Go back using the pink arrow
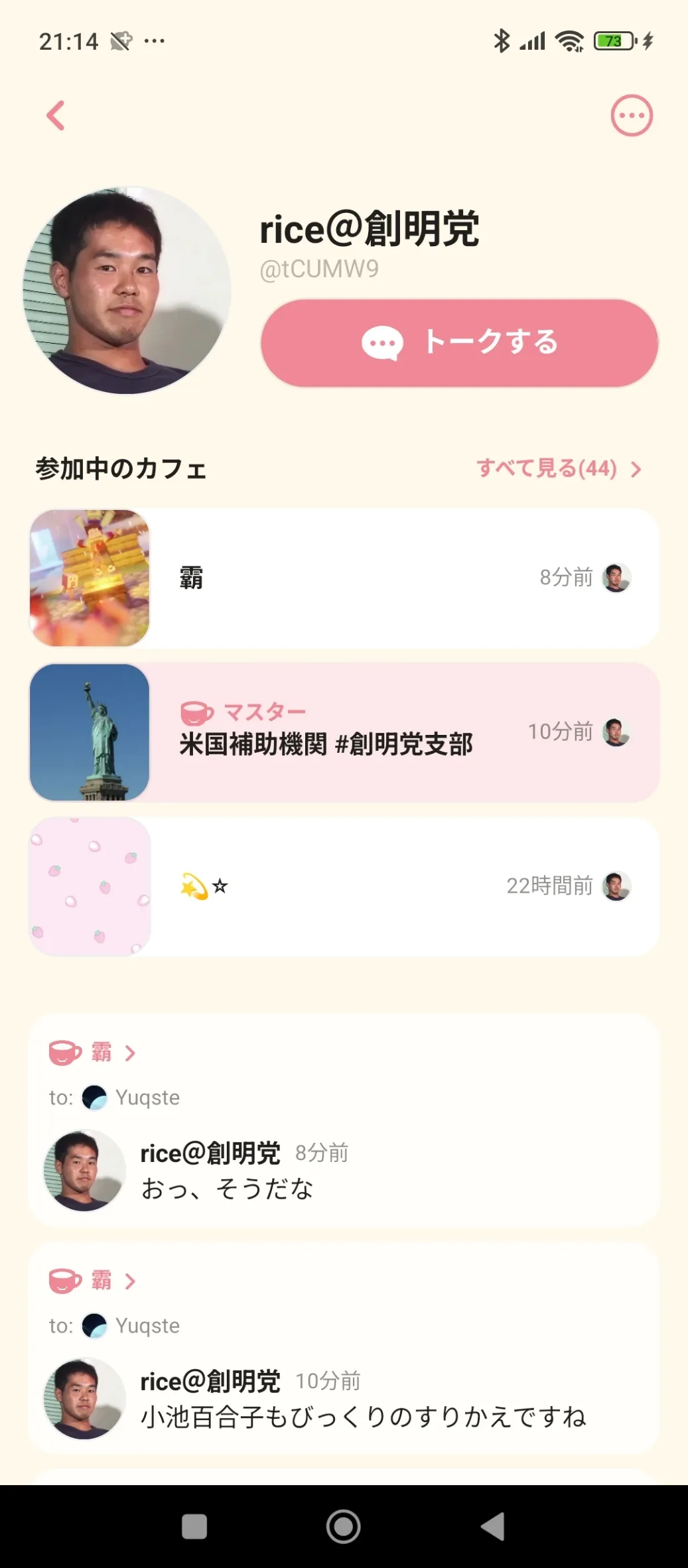Image resolution: width=688 pixels, height=1568 pixels. [x=56, y=115]
